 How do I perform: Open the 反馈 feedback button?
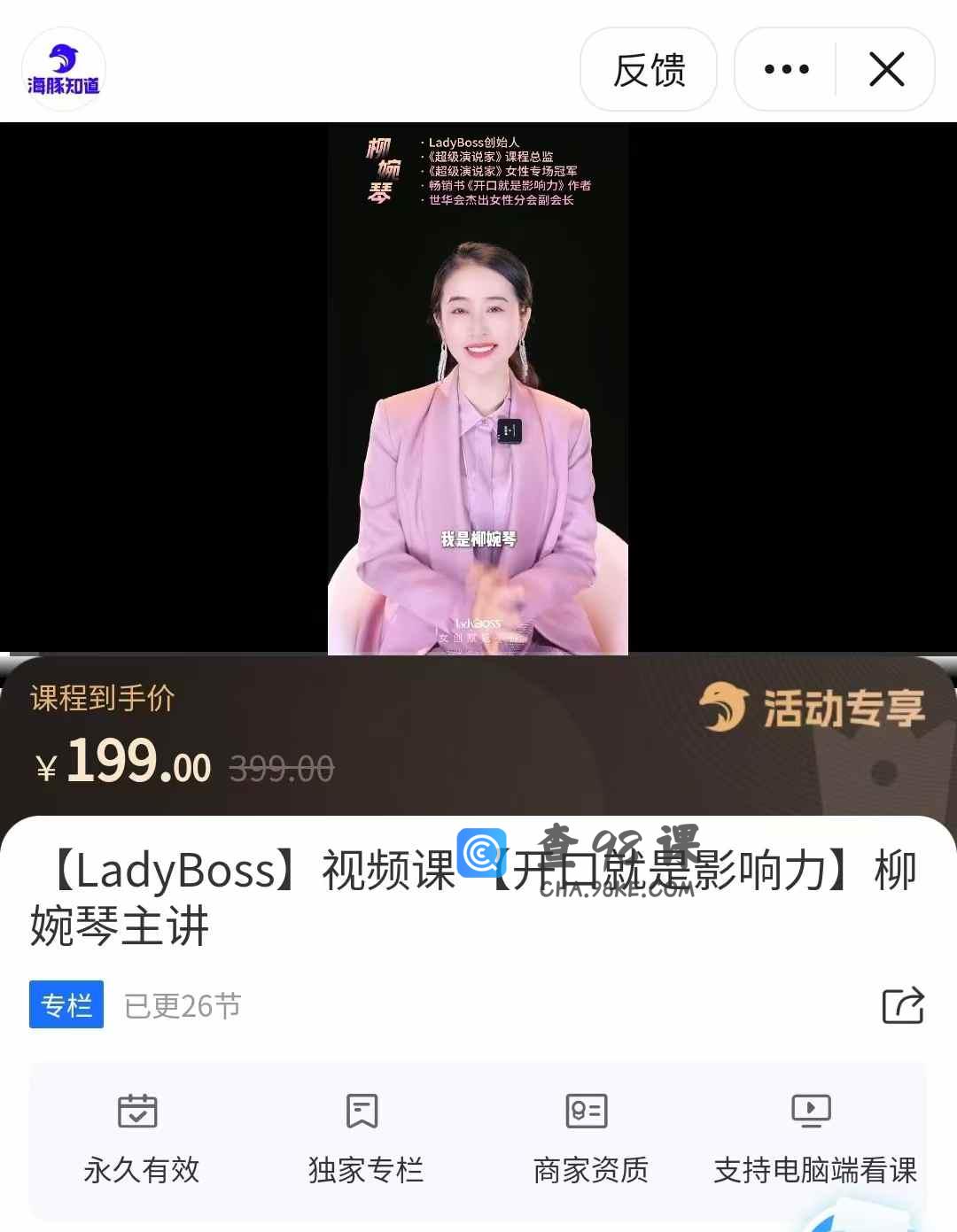[x=649, y=69]
